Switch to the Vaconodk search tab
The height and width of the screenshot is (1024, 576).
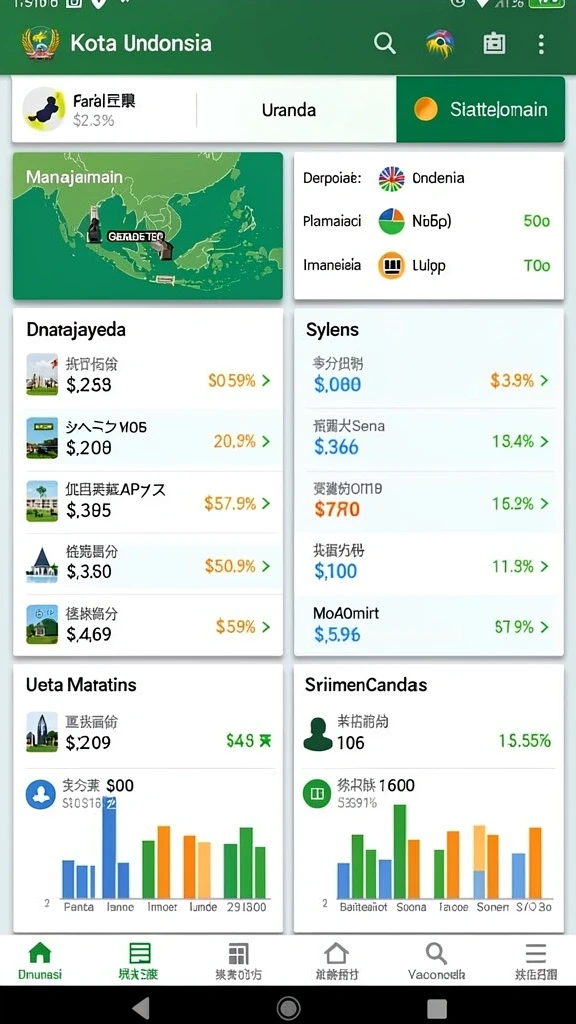point(436,961)
